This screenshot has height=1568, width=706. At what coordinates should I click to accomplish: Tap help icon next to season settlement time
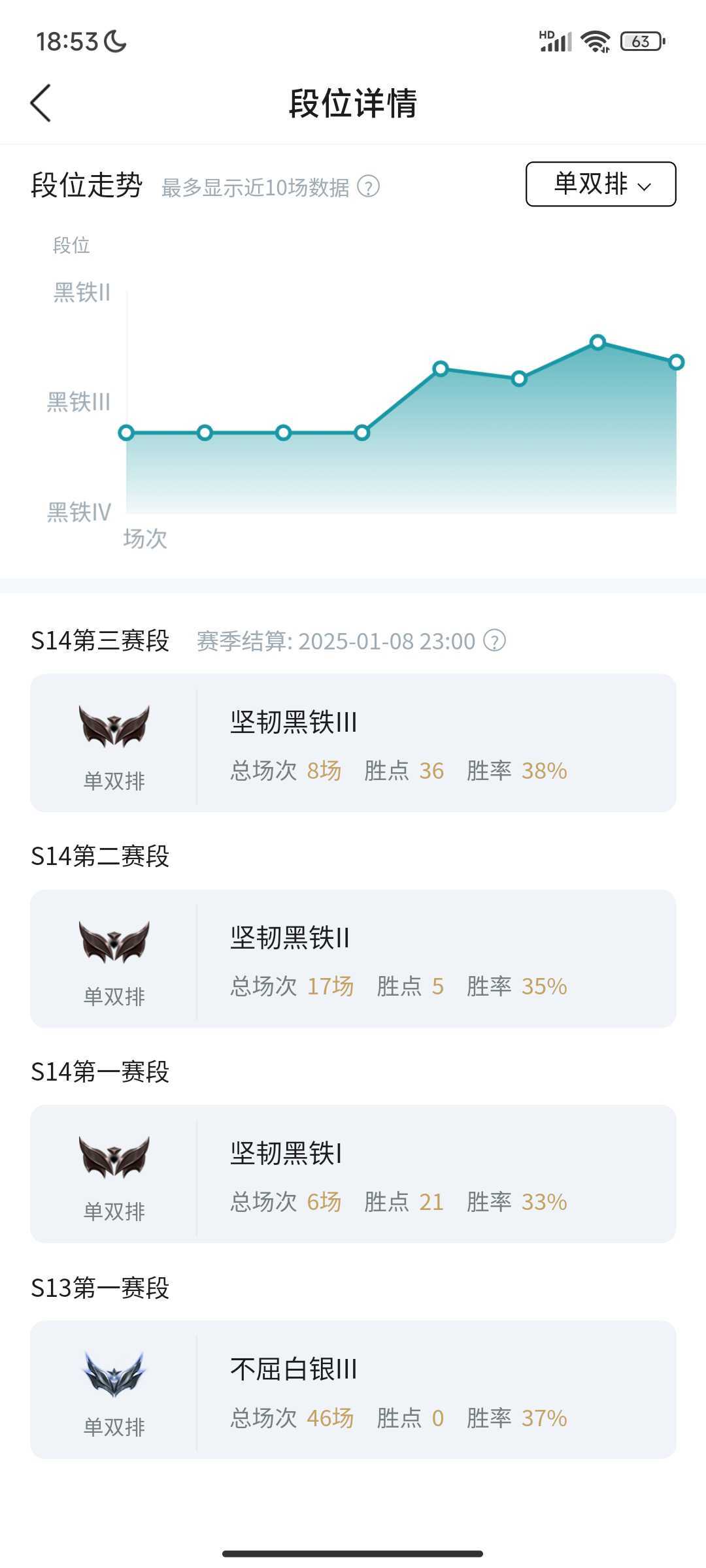[x=494, y=640]
